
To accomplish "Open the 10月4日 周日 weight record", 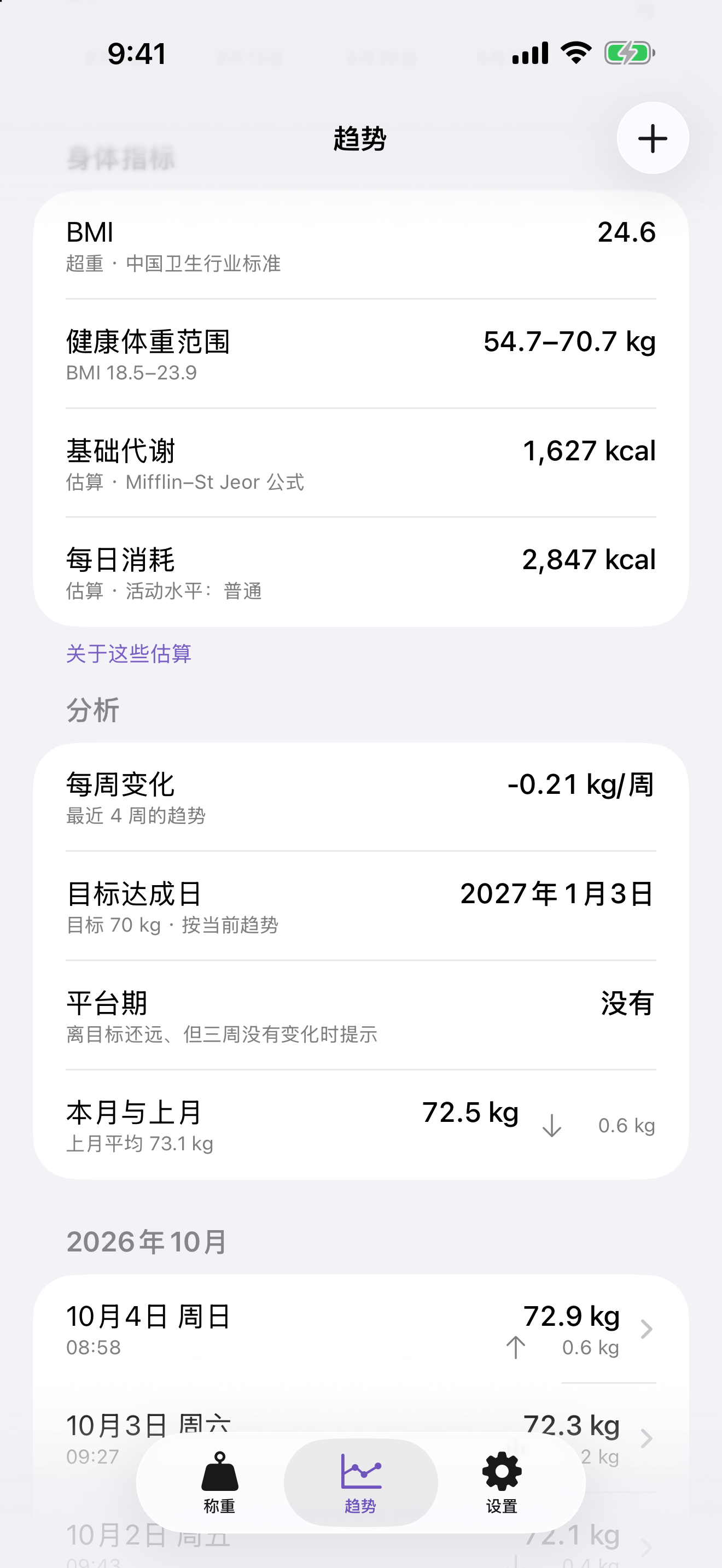I will [361, 1330].
